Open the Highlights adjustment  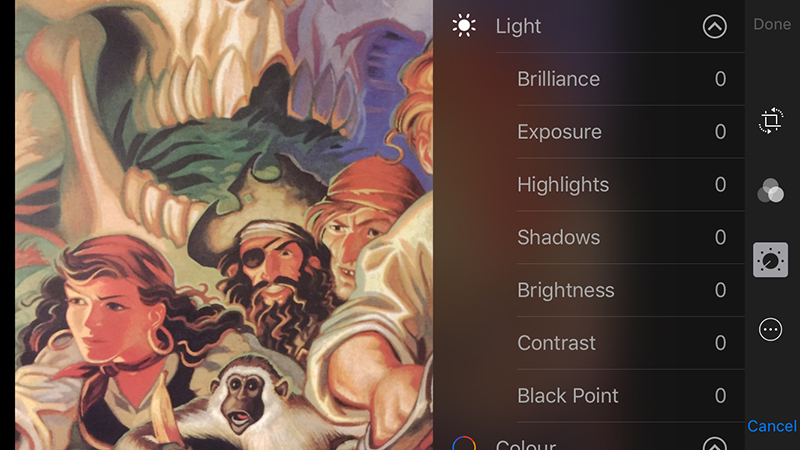point(562,185)
